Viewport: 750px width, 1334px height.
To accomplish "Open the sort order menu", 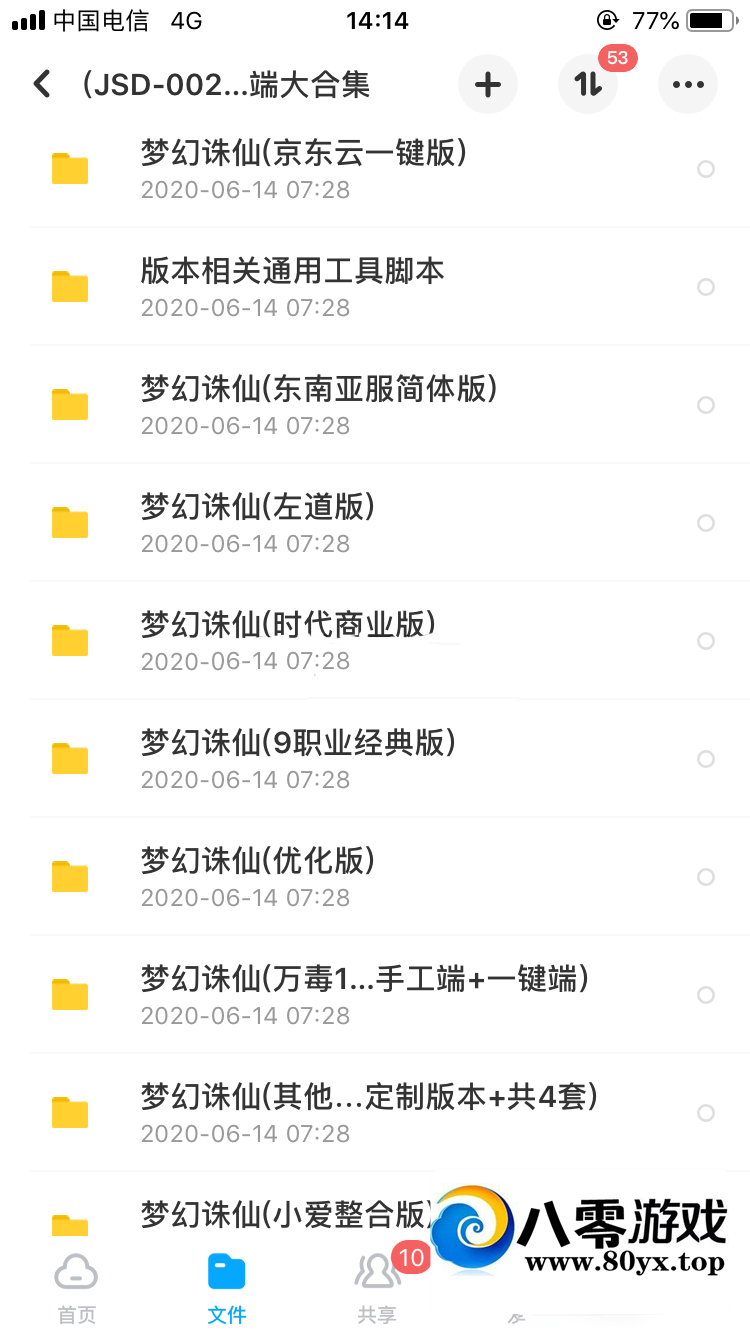I will click(588, 84).
